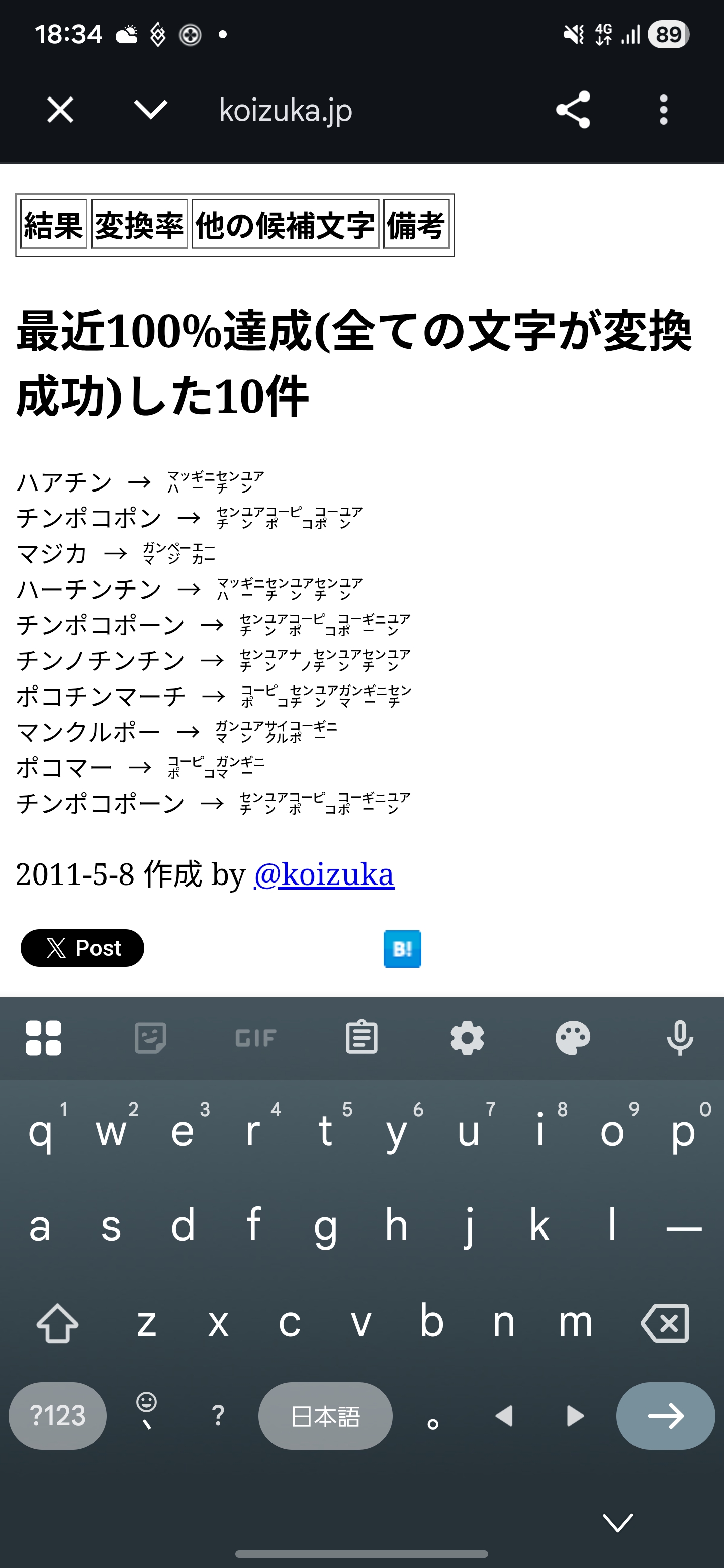The image size is (724, 1568).
Task: Tap the X Post button
Action: (x=82, y=948)
